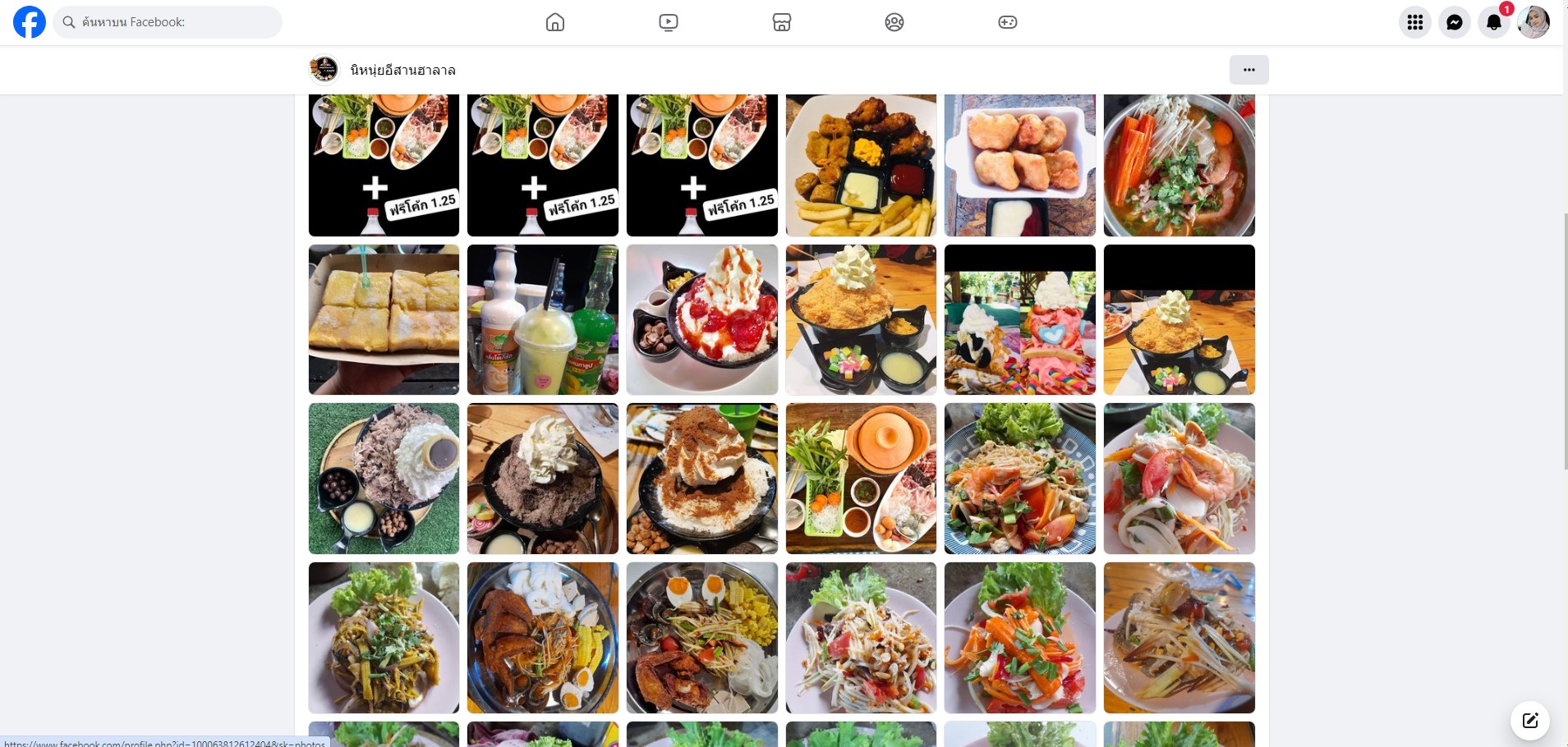1568x747 pixels.
Task: Open the นิหนุ่ยอีสานฮาลาล page profile
Action: point(402,71)
